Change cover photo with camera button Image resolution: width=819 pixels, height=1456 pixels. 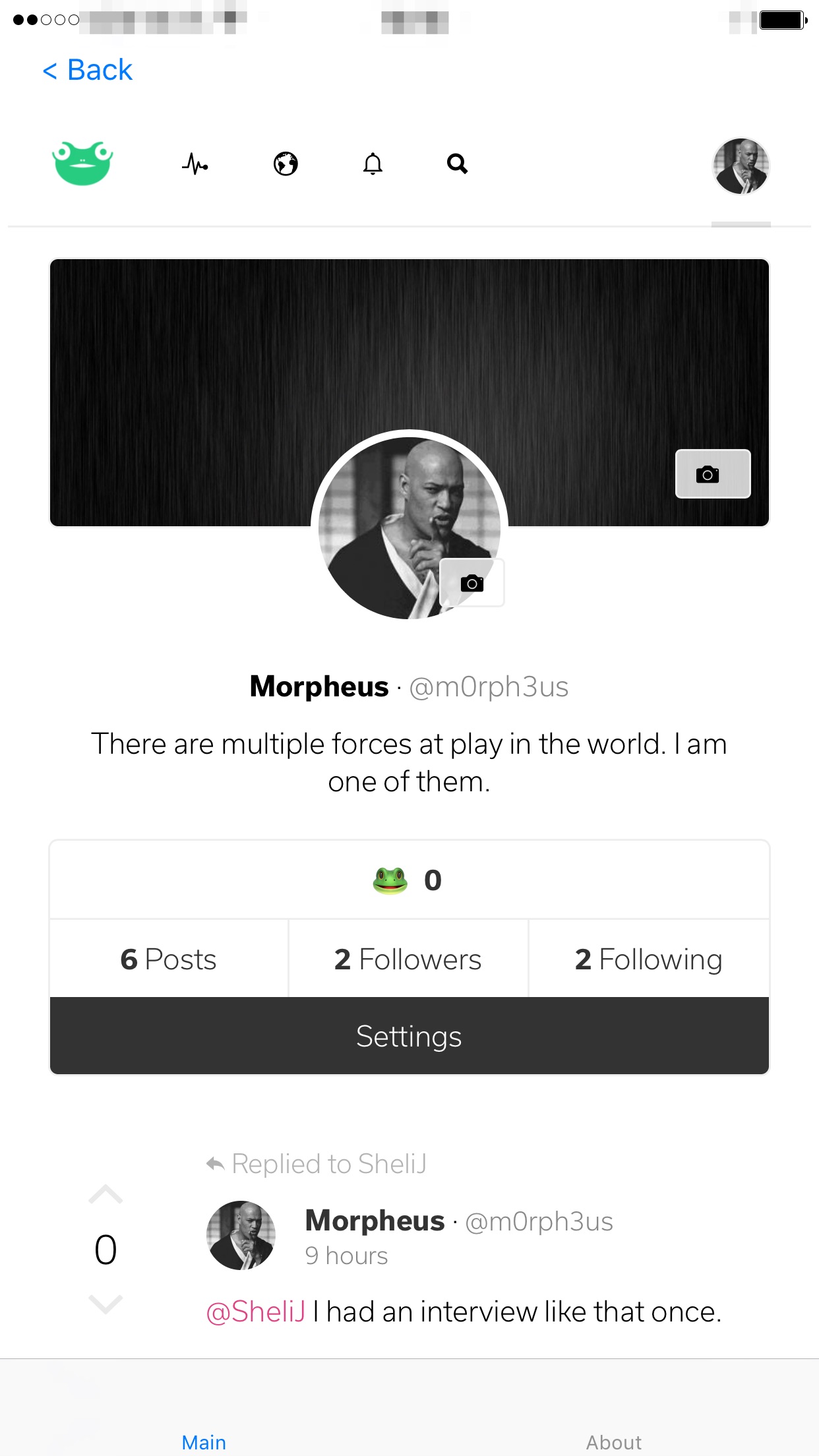(713, 473)
